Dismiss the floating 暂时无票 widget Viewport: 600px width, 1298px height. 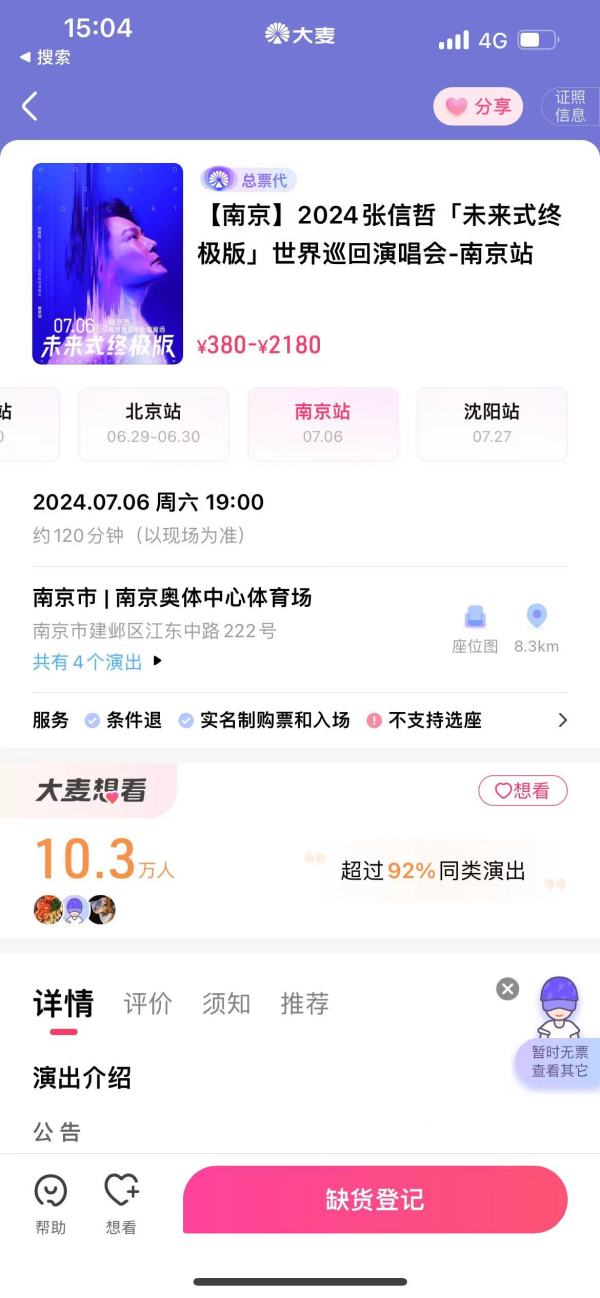pyautogui.click(x=508, y=989)
